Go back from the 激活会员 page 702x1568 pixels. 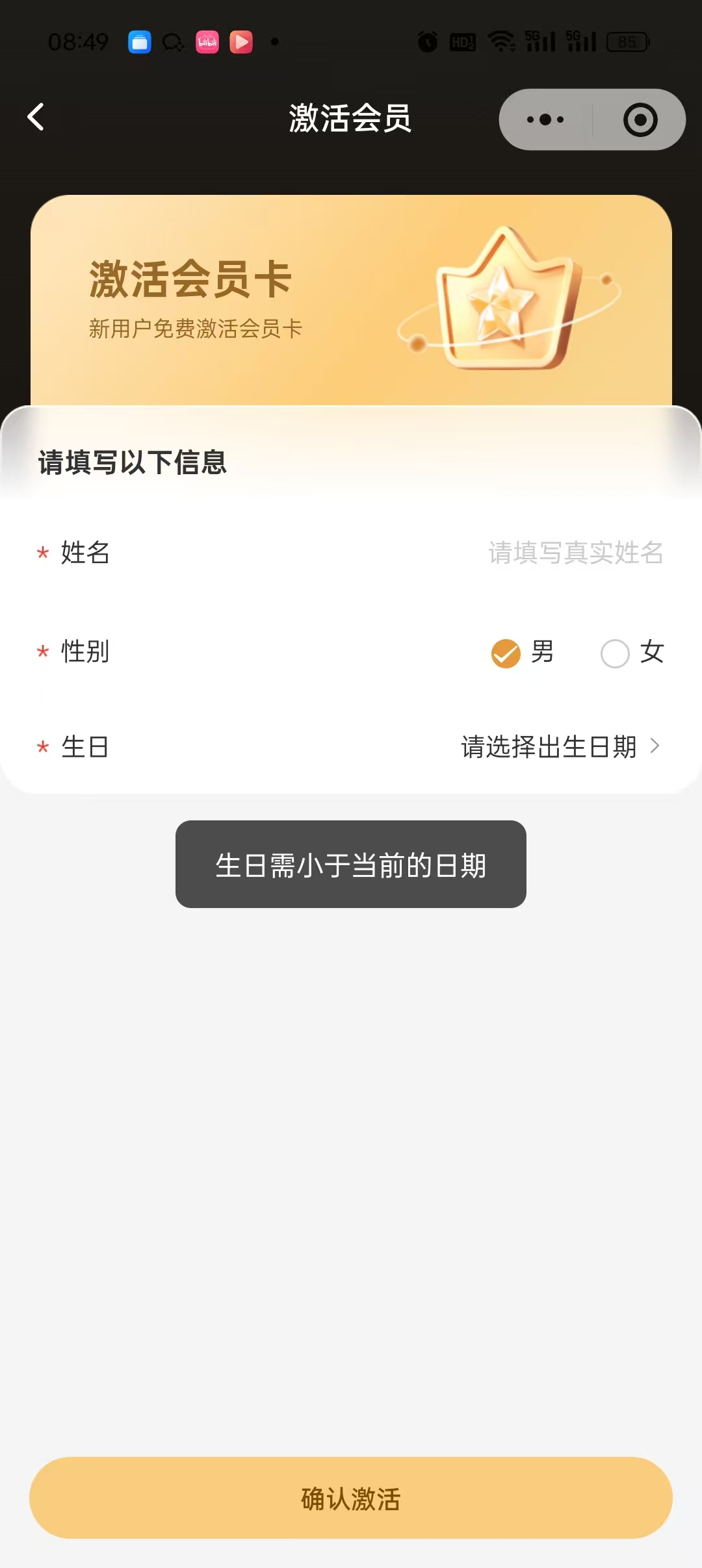[36, 118]
